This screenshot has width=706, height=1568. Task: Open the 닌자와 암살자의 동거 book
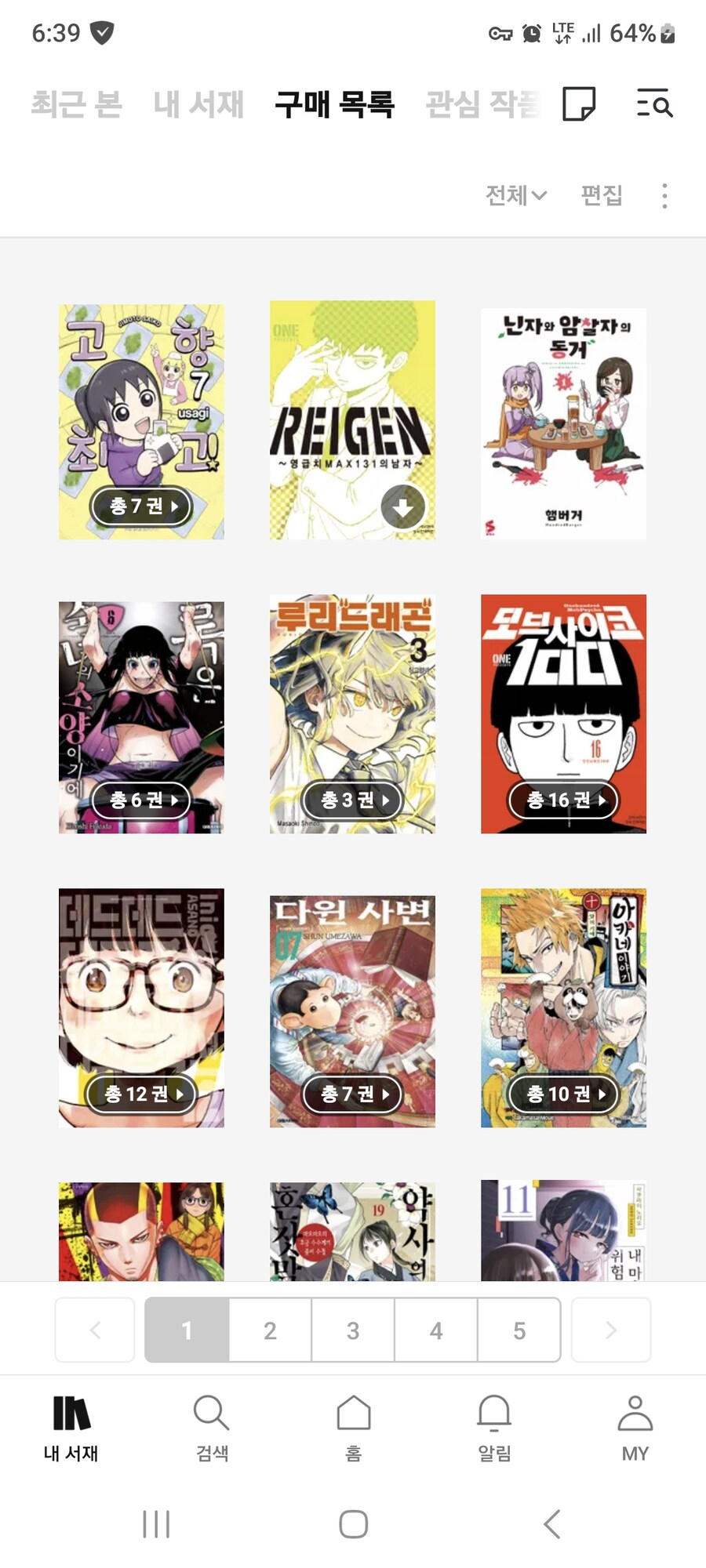click(x=563, y=423)
